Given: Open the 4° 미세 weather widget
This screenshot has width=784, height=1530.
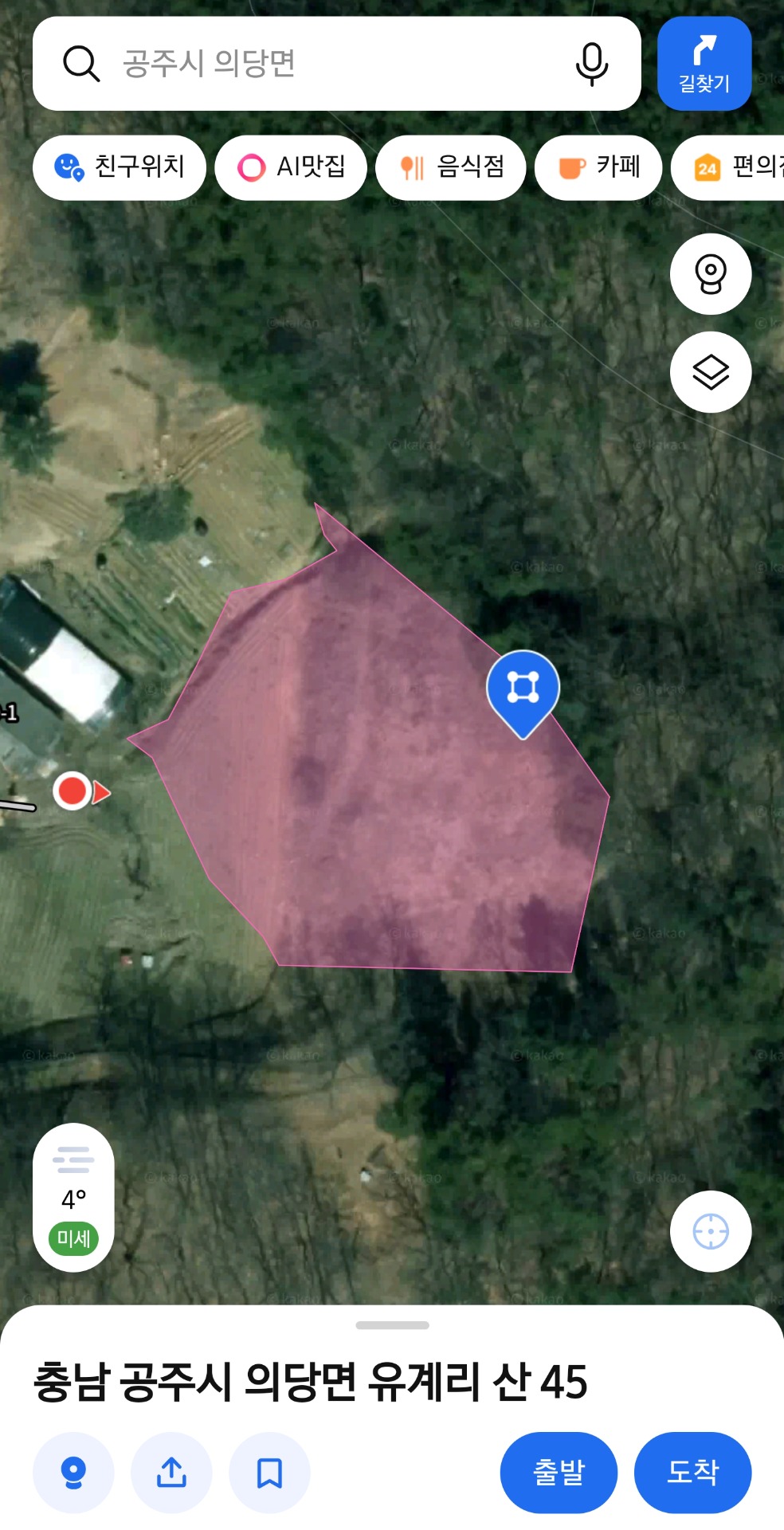Looking at the screenshot, I should (73, 1198).
